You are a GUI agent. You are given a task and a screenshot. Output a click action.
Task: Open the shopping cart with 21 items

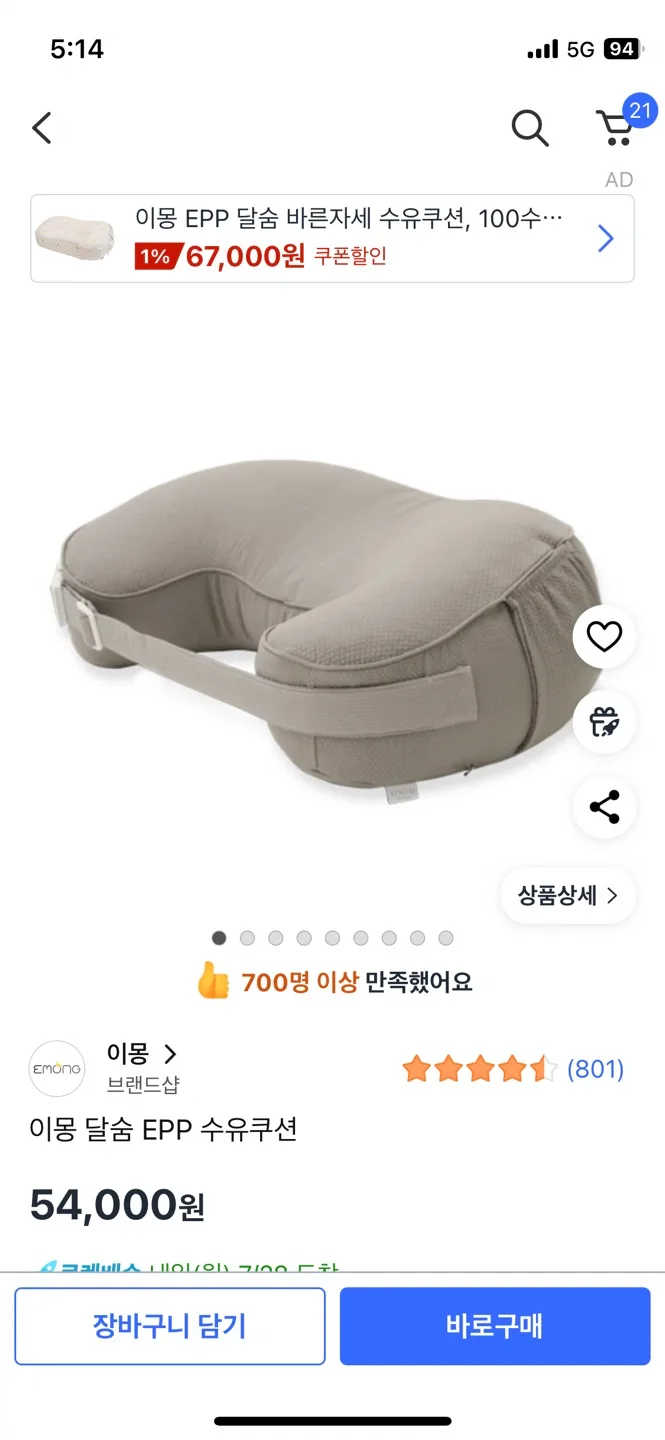[x=616, y=127]
